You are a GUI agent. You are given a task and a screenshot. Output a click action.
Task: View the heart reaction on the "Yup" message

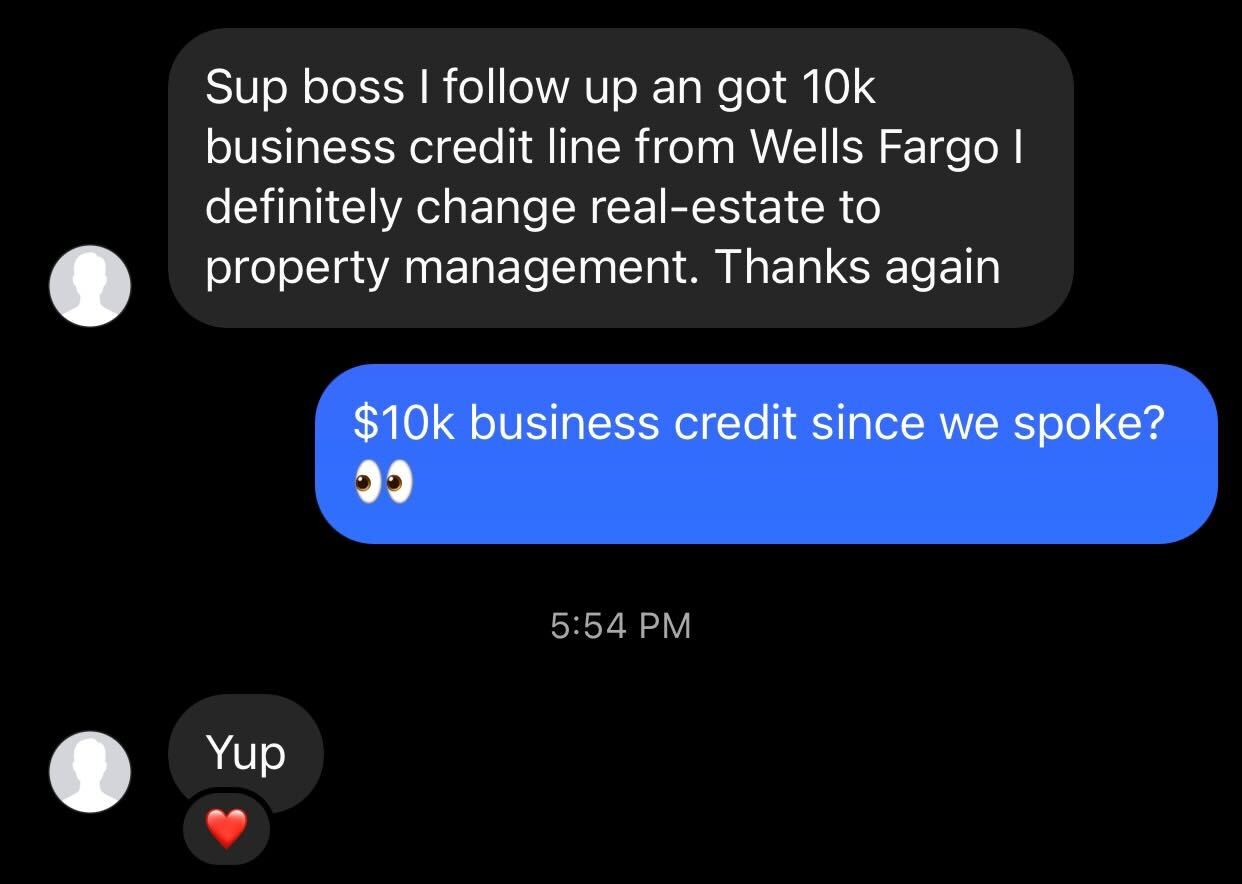click(226, 828)
